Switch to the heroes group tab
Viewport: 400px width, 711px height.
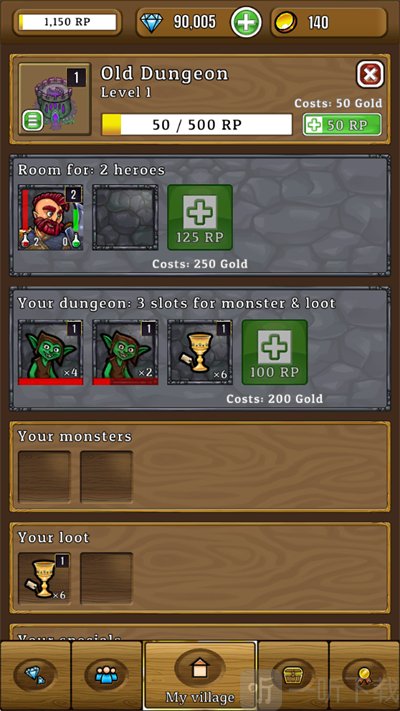coord(107,675)
